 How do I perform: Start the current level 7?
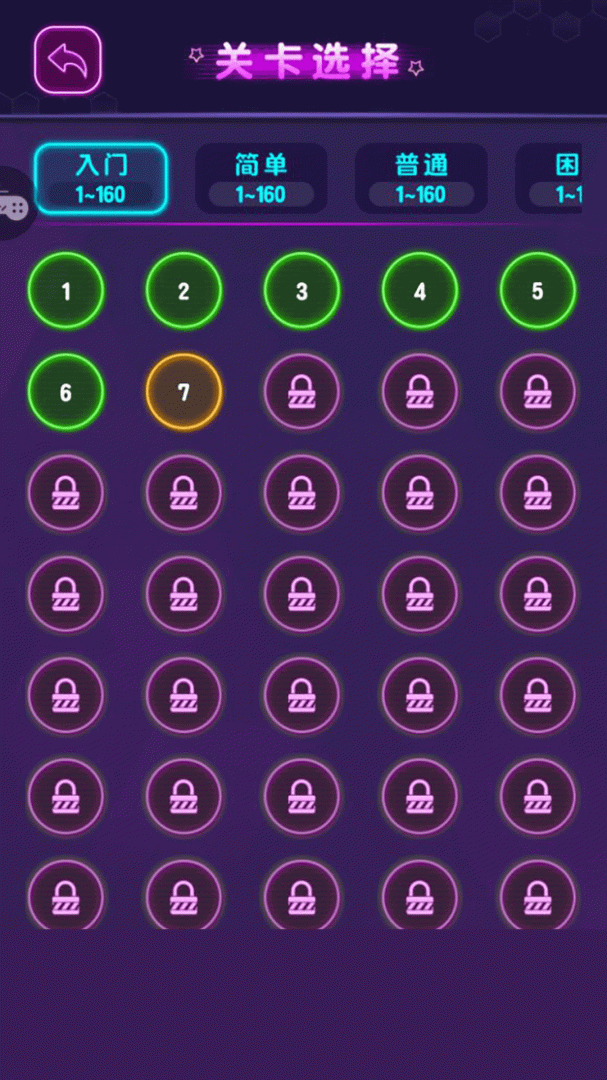(x=184, y=392)
